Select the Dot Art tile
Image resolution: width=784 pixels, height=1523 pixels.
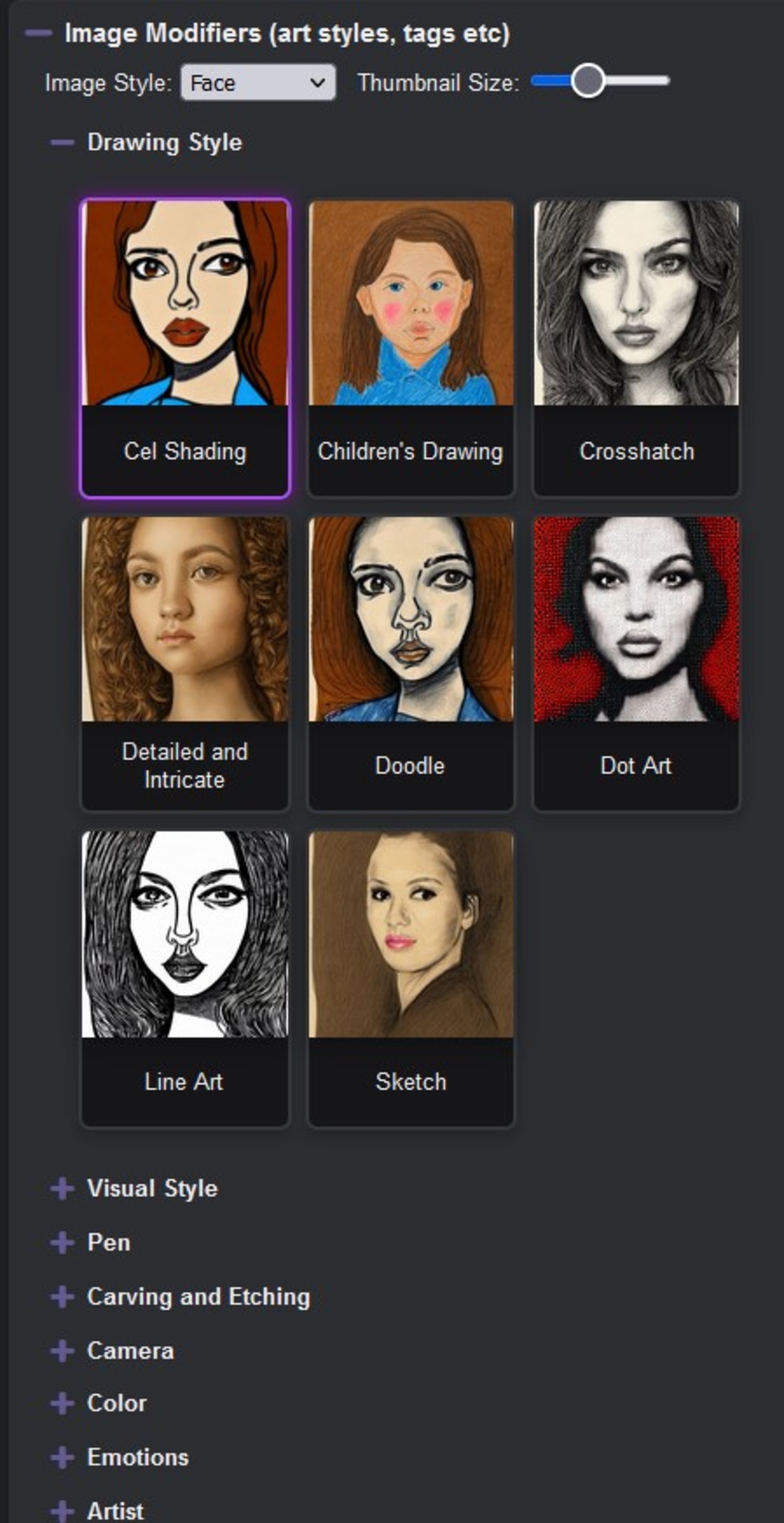pos(636,663)
